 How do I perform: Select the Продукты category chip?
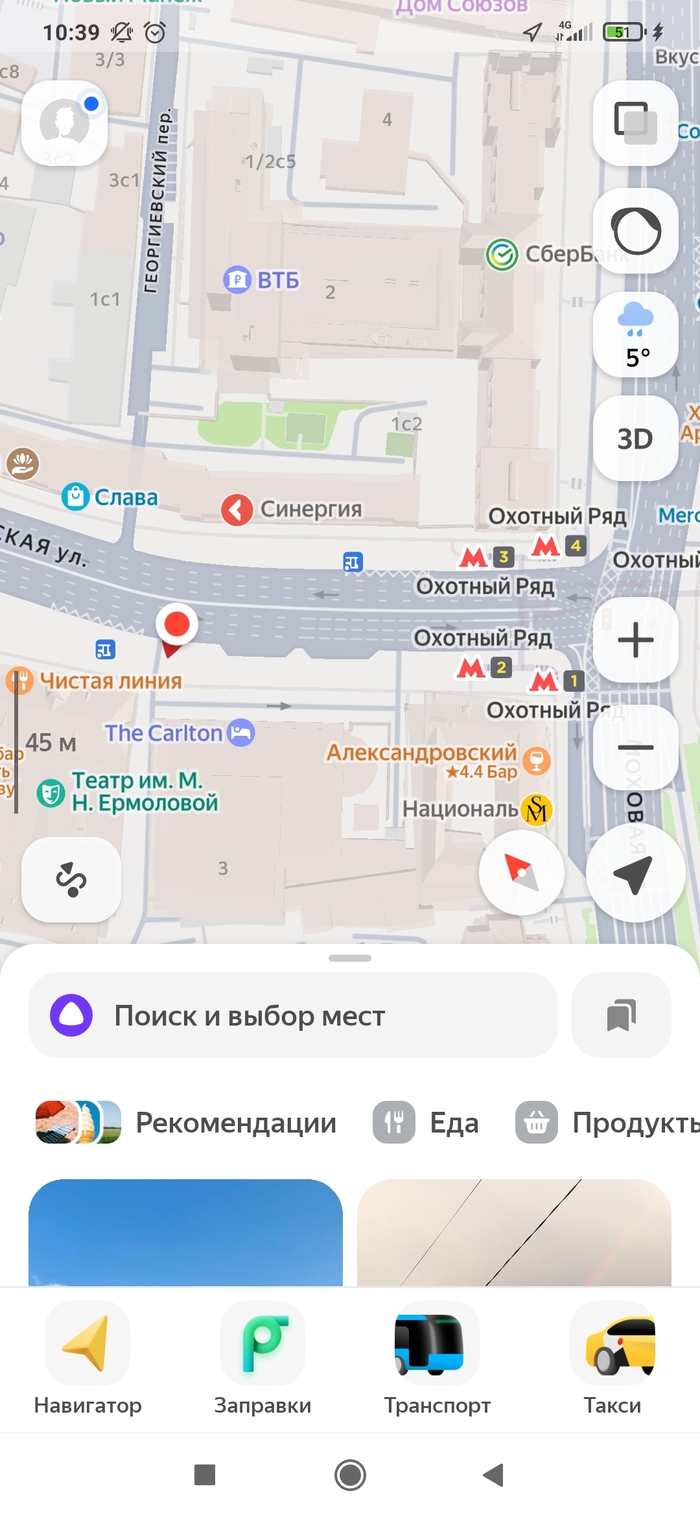pos(607,1123)
